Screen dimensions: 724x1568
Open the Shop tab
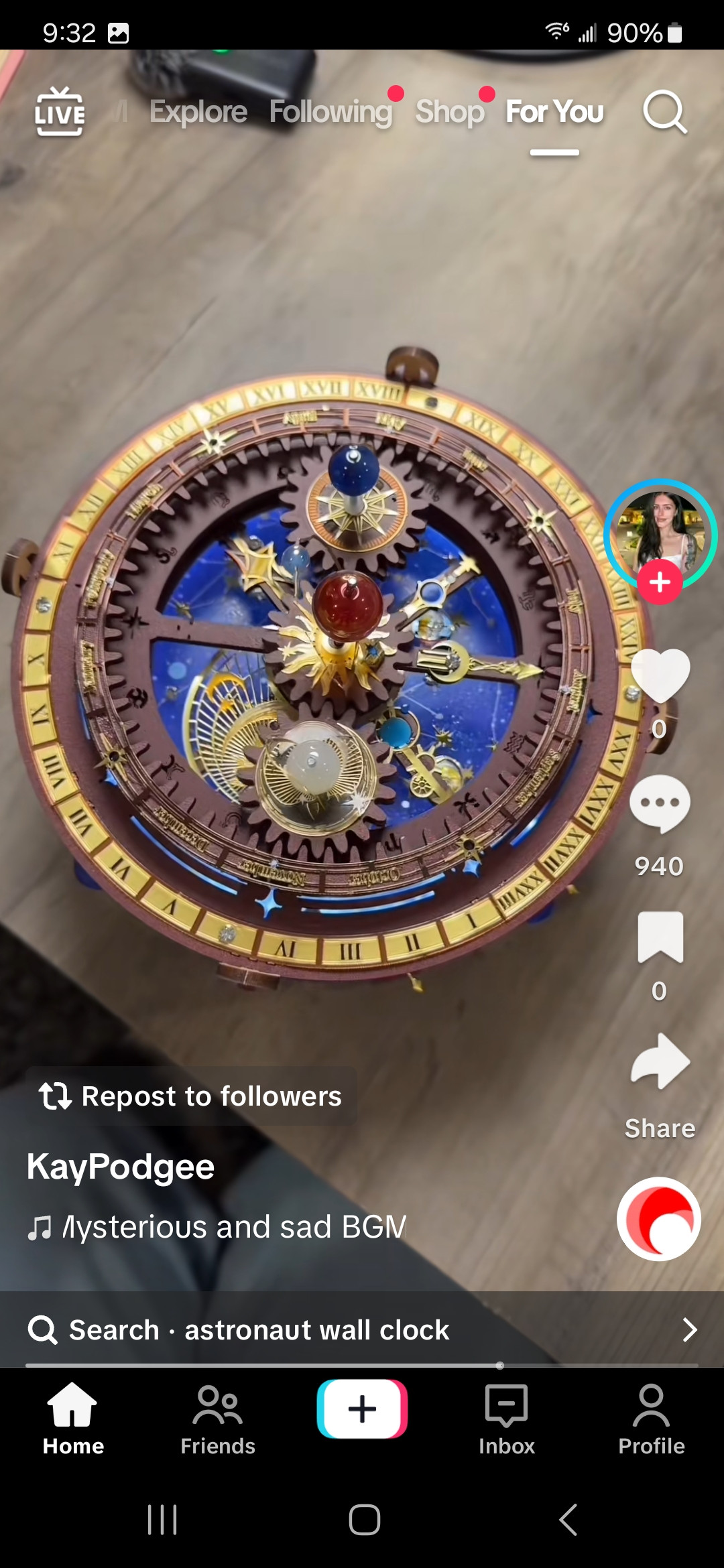(449, 112)
